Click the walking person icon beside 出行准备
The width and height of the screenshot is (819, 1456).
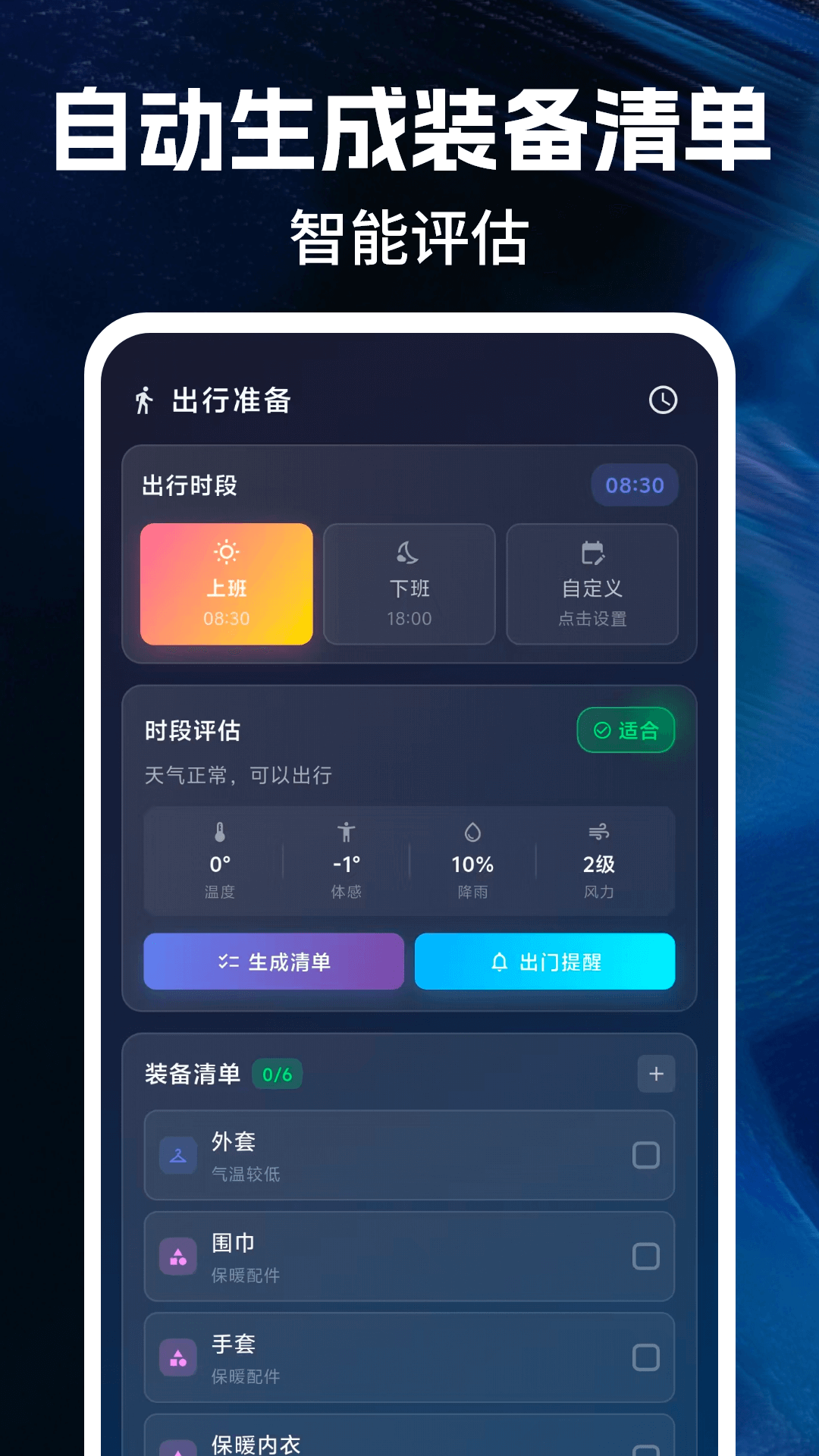click(146, 402)
